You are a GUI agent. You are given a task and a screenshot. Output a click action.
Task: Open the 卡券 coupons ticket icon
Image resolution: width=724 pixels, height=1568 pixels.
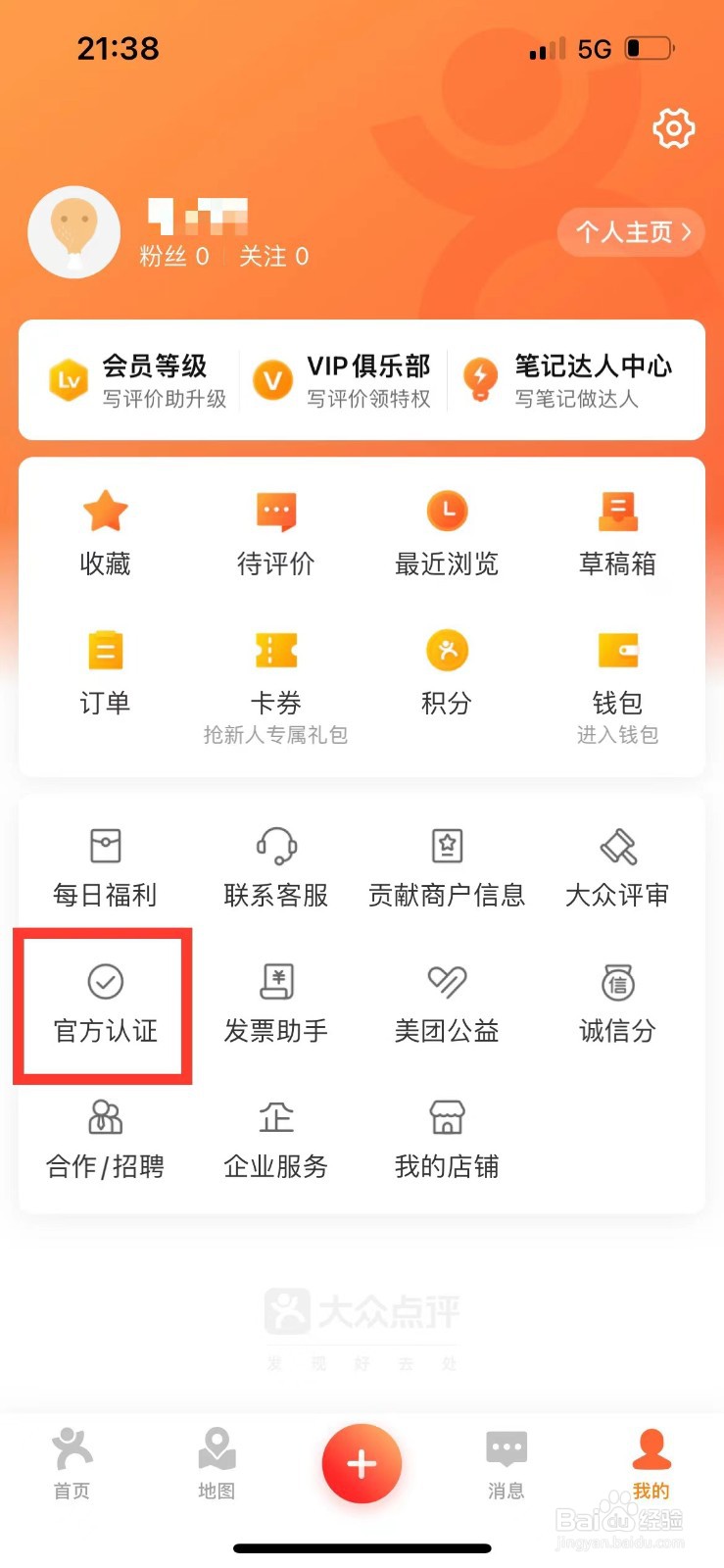275,650
